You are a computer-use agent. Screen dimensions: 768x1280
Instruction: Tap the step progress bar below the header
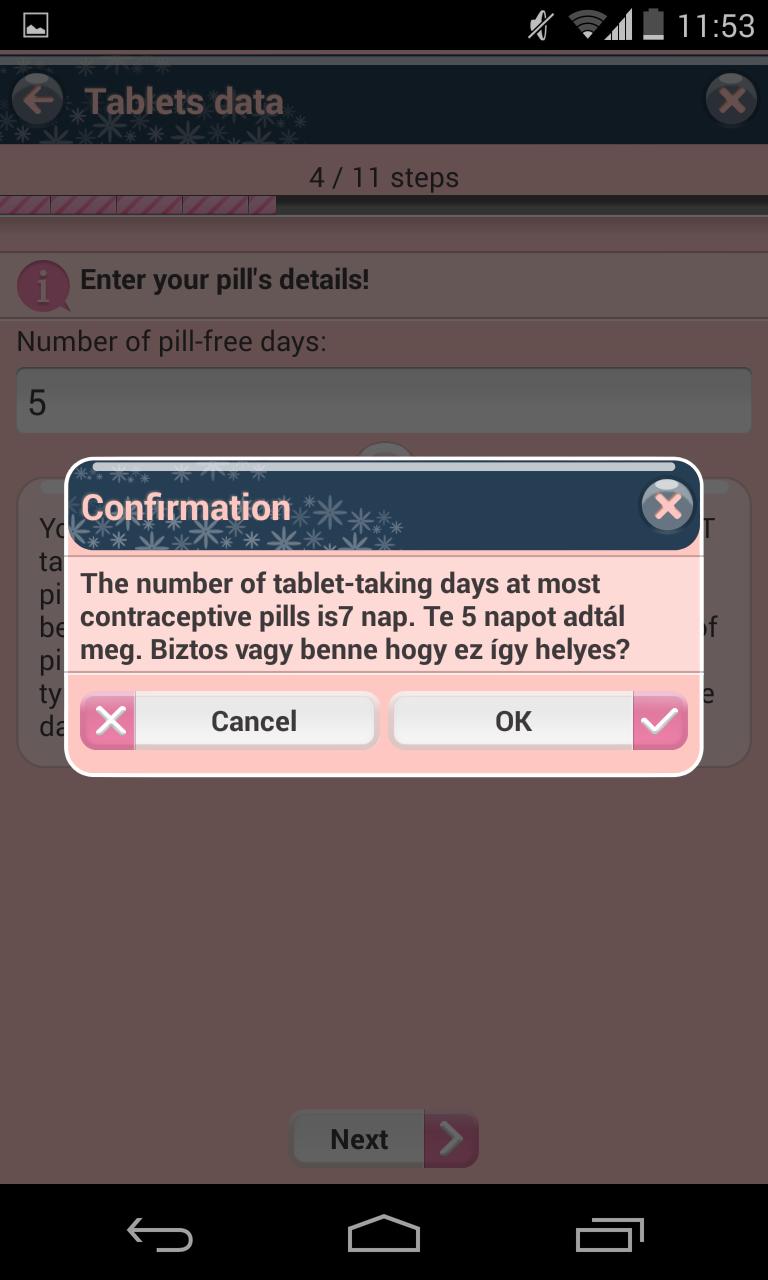(384, 204)
